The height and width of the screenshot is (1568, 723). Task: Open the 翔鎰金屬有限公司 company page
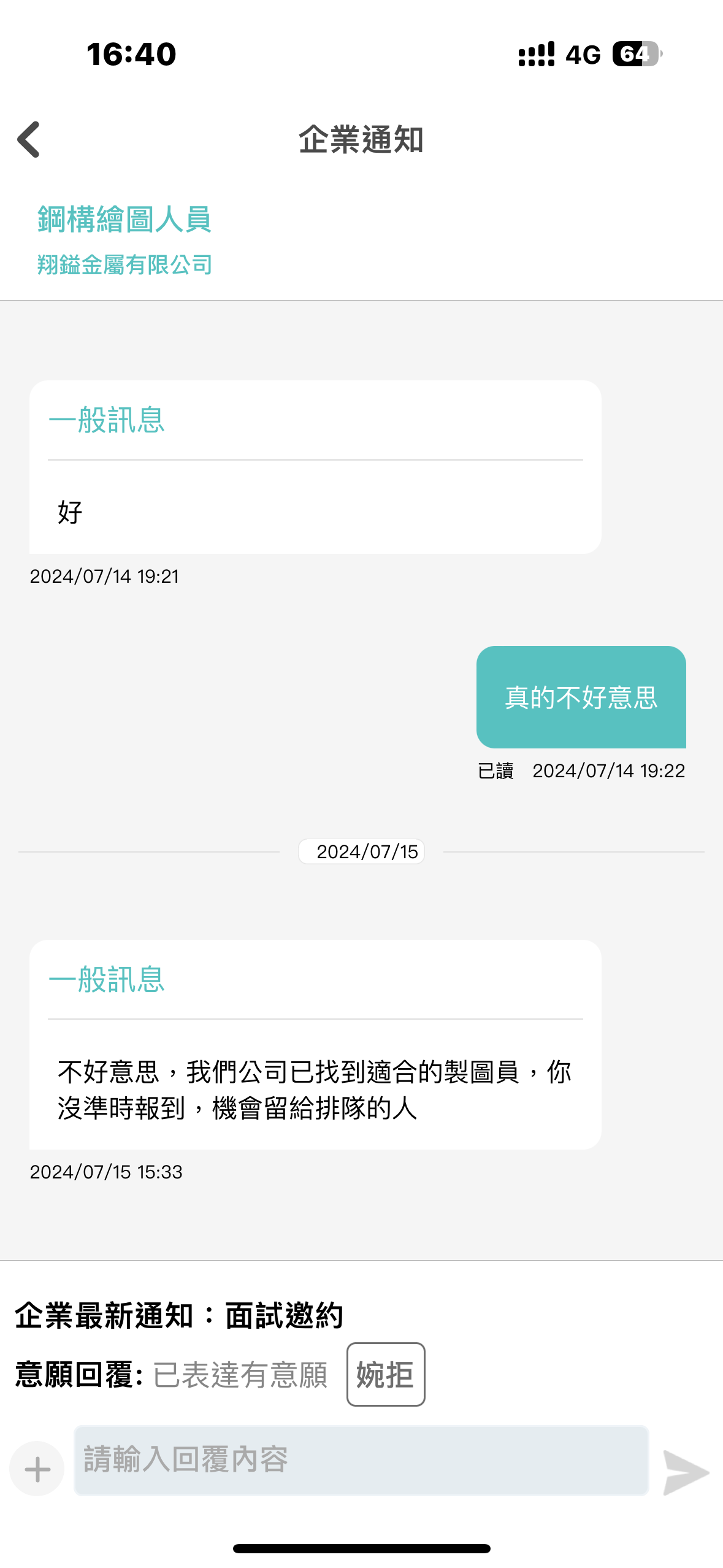click(x=124, y=265)
